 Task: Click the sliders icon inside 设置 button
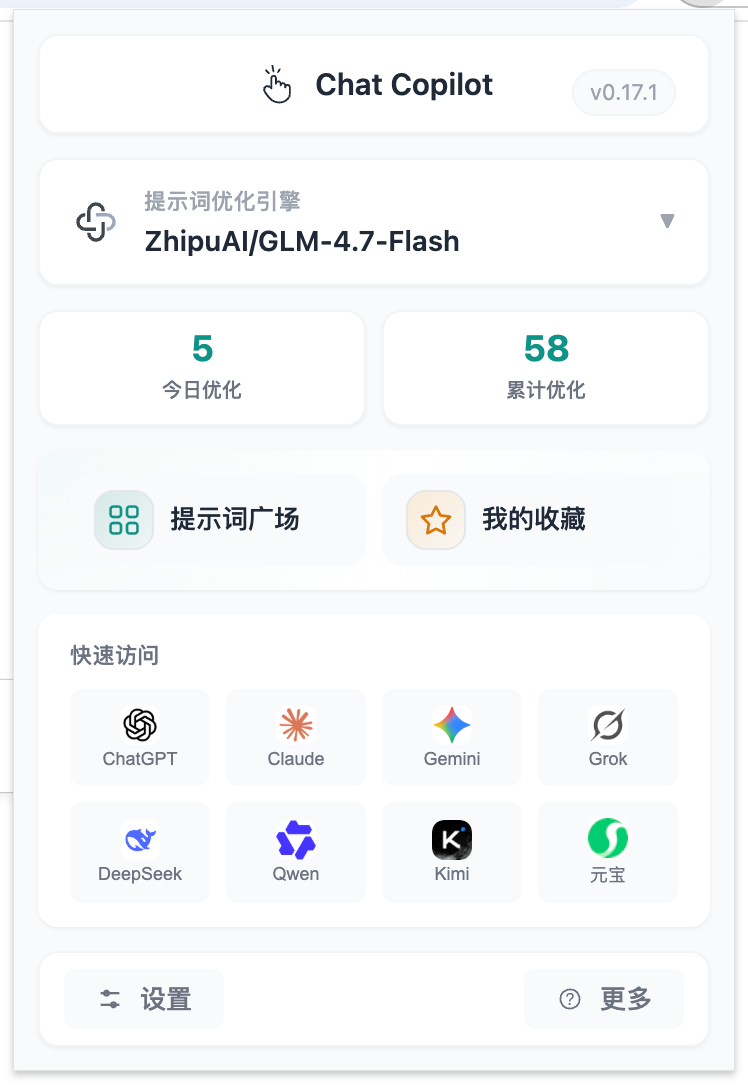coord(108,999)
